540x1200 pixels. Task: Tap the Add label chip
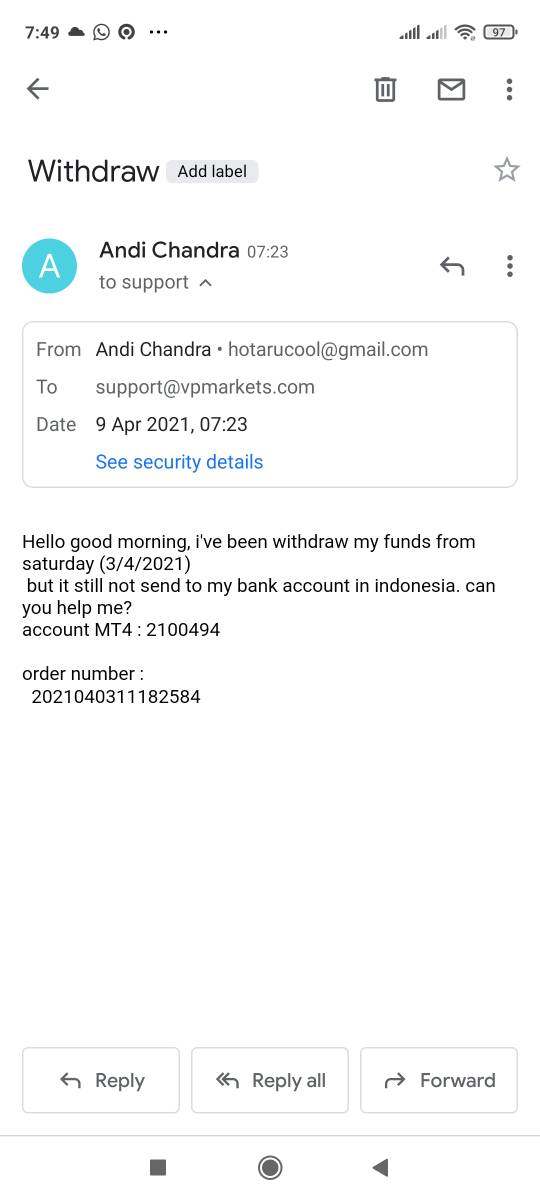(x=212, y=171)
